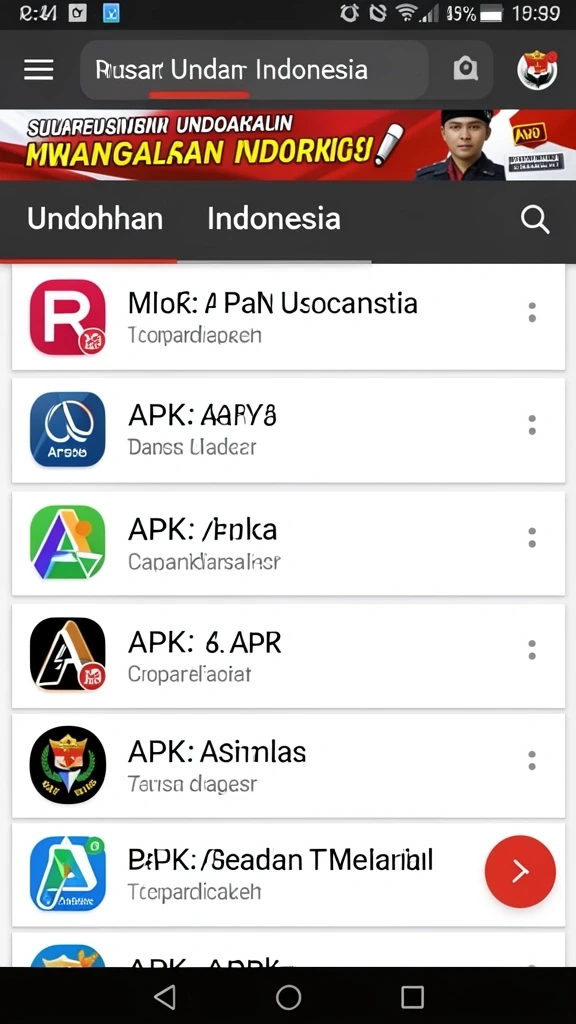This screenshot has height=1024, width=576.
Task: Open the APK: AARY8 row
Action: click(x=288, y=430)
